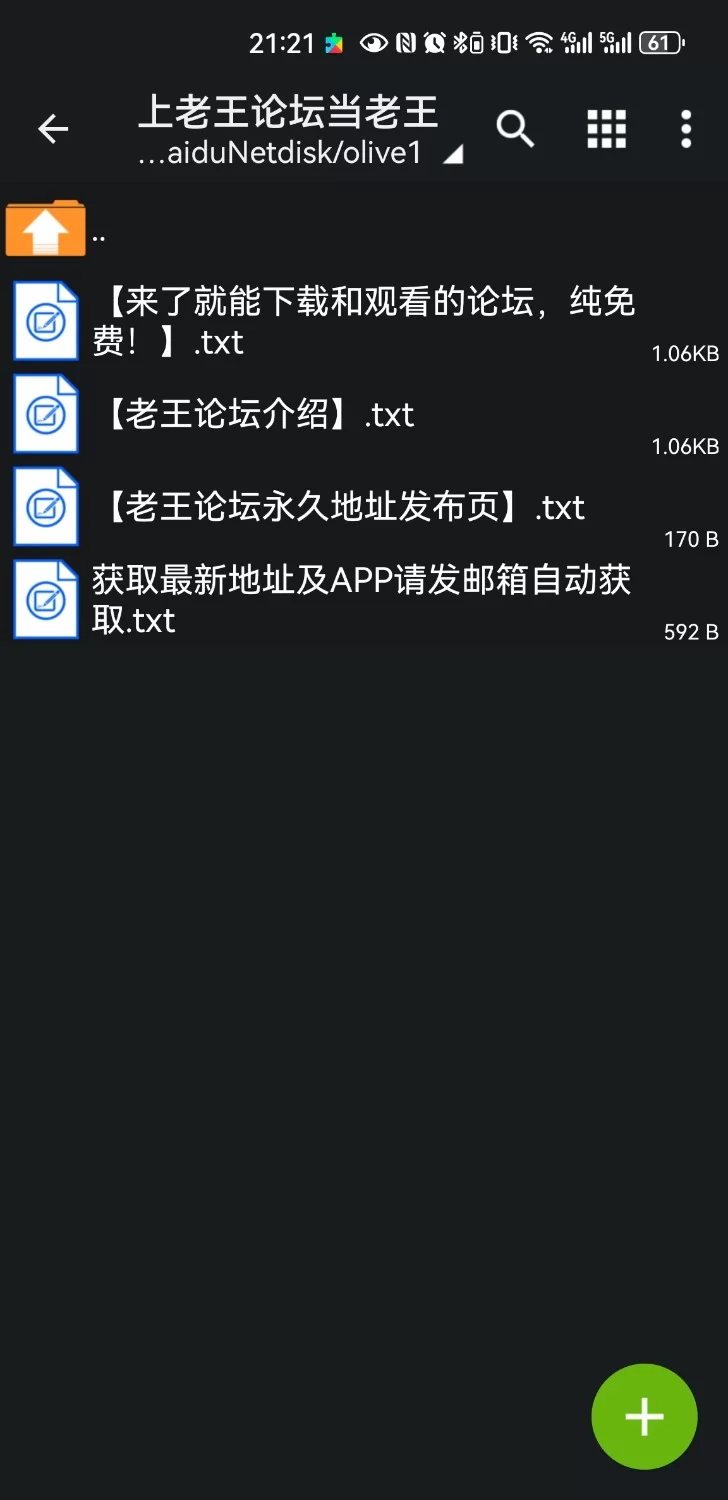The height and width of the screenshot is (1500, 728).
Task: Change view mode via grid icon
Action: pos(606,129)
